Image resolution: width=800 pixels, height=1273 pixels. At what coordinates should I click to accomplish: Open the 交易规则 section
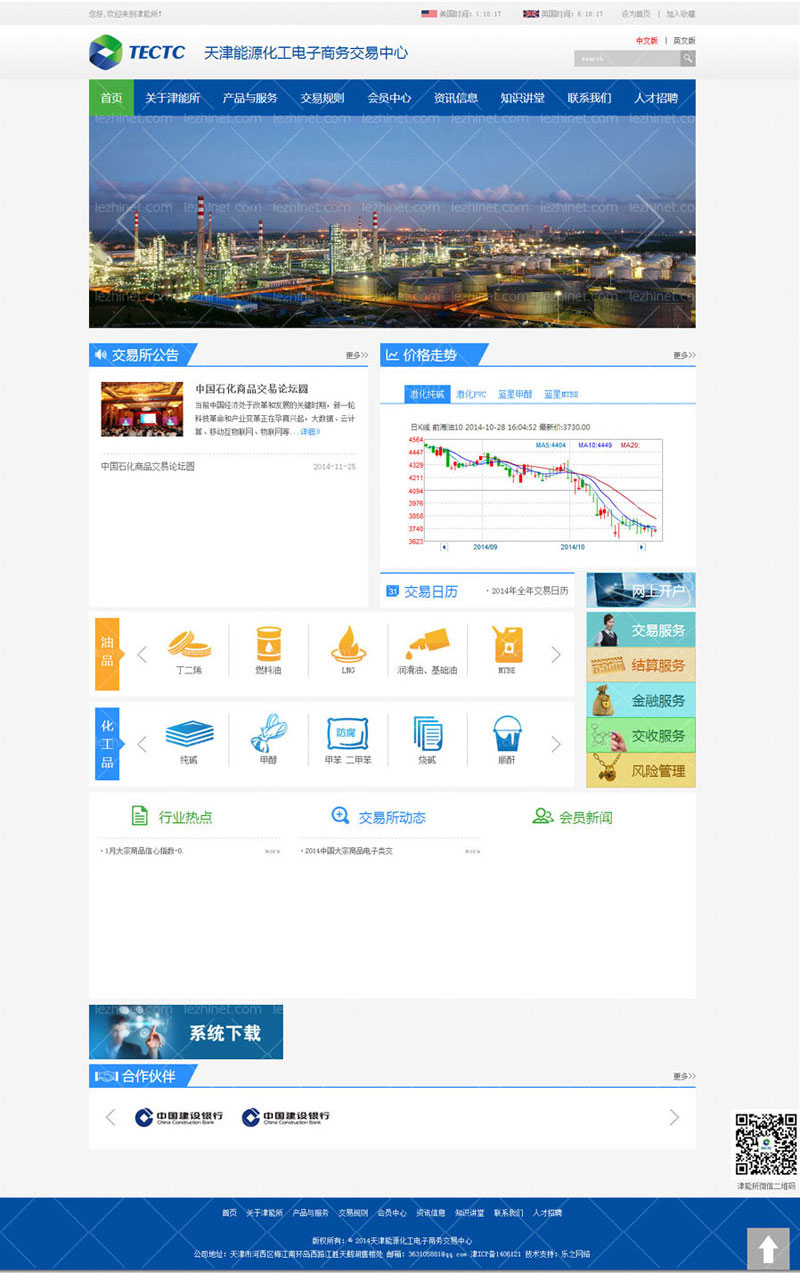[322, 98]
